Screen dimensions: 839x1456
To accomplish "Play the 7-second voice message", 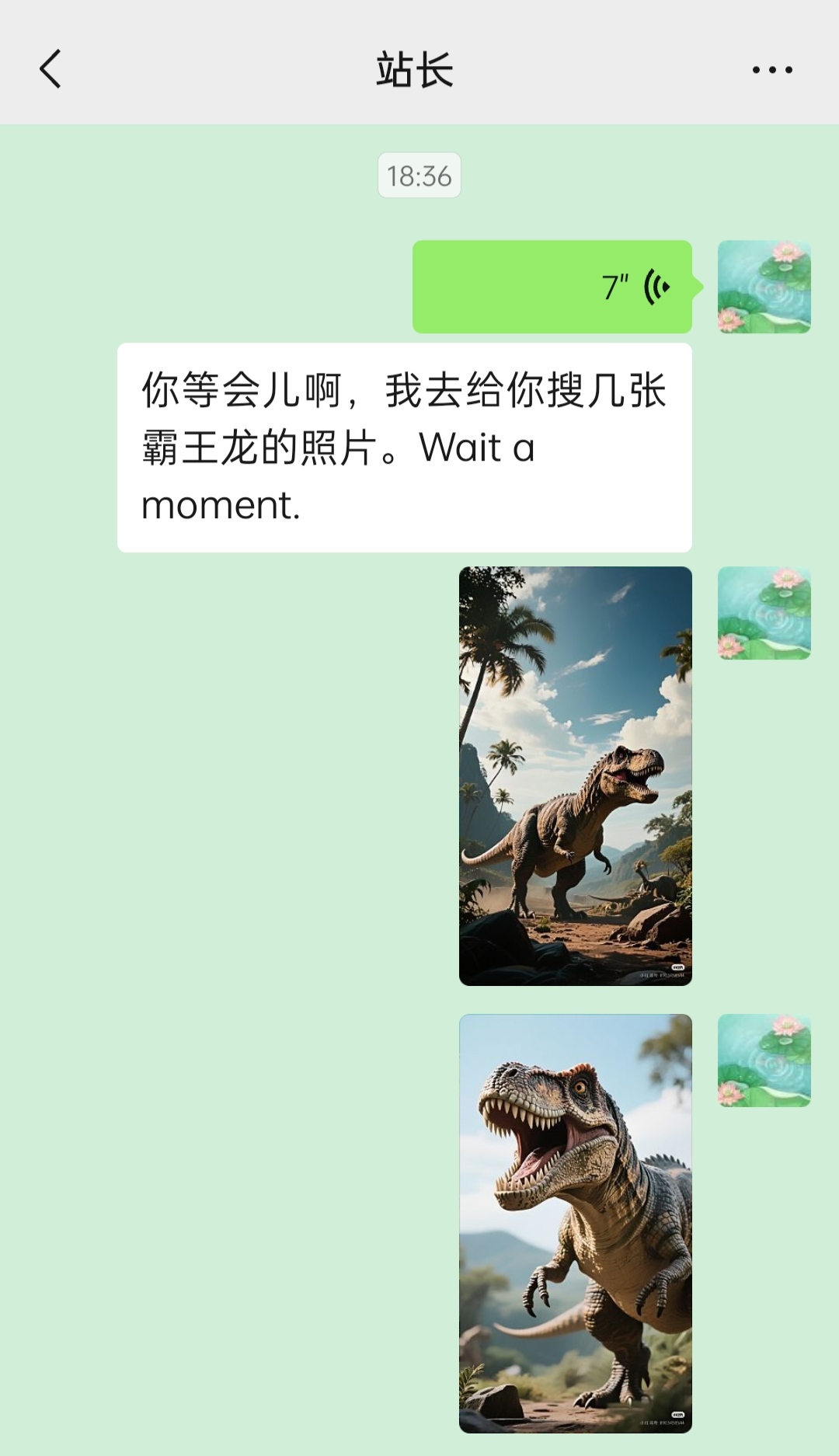I will (552, 287).
